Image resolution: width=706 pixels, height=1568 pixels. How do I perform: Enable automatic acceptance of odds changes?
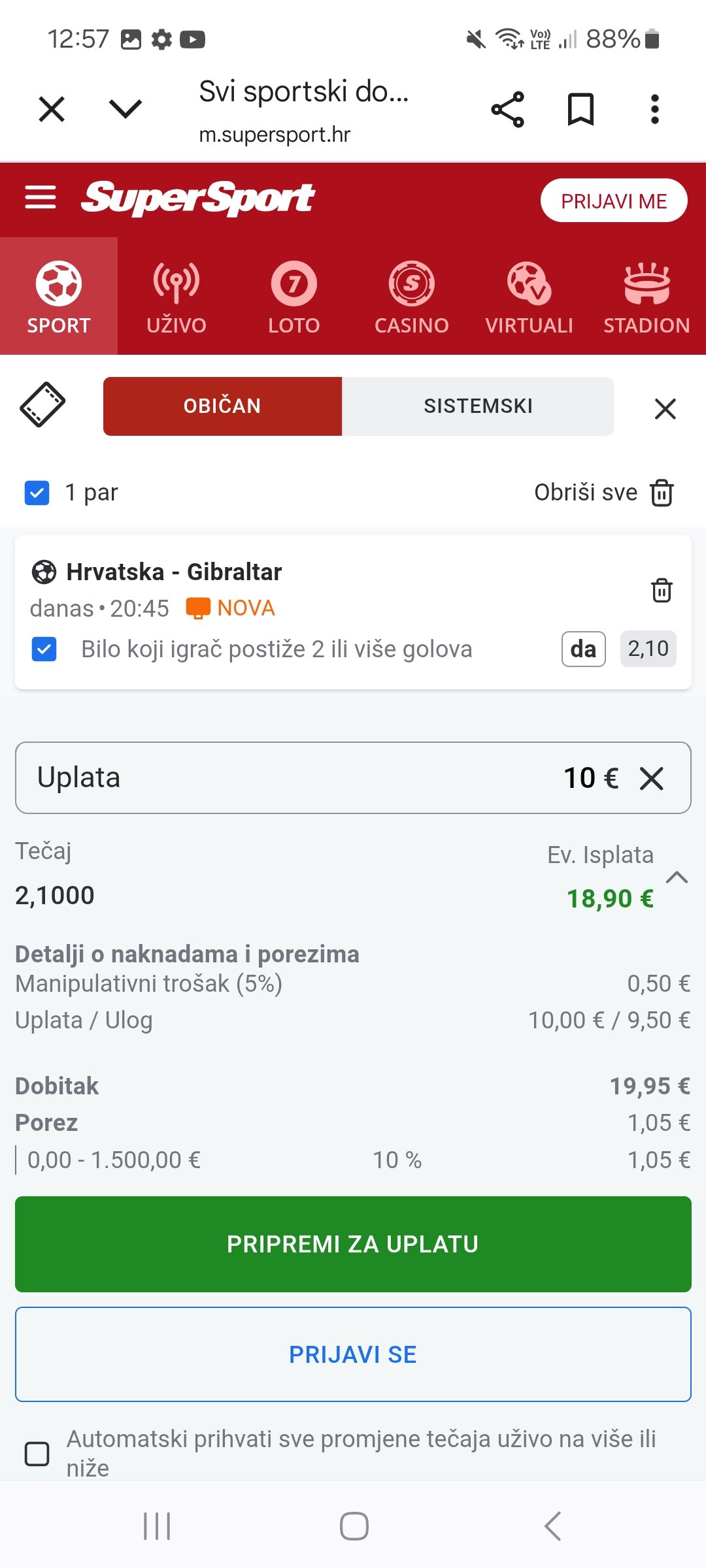[x=37, y=1454]
